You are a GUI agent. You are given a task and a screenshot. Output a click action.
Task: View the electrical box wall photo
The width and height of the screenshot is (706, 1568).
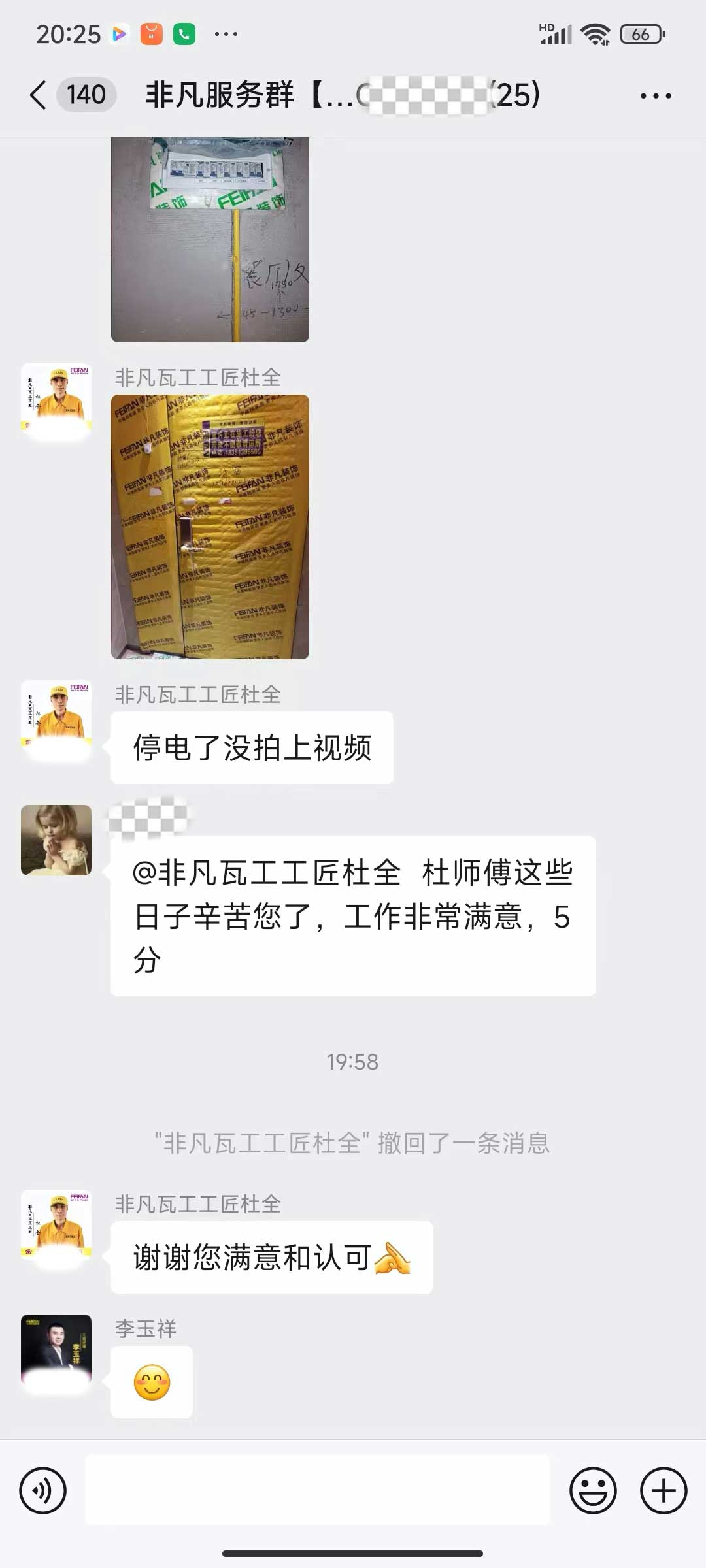[x=210, y=239]
